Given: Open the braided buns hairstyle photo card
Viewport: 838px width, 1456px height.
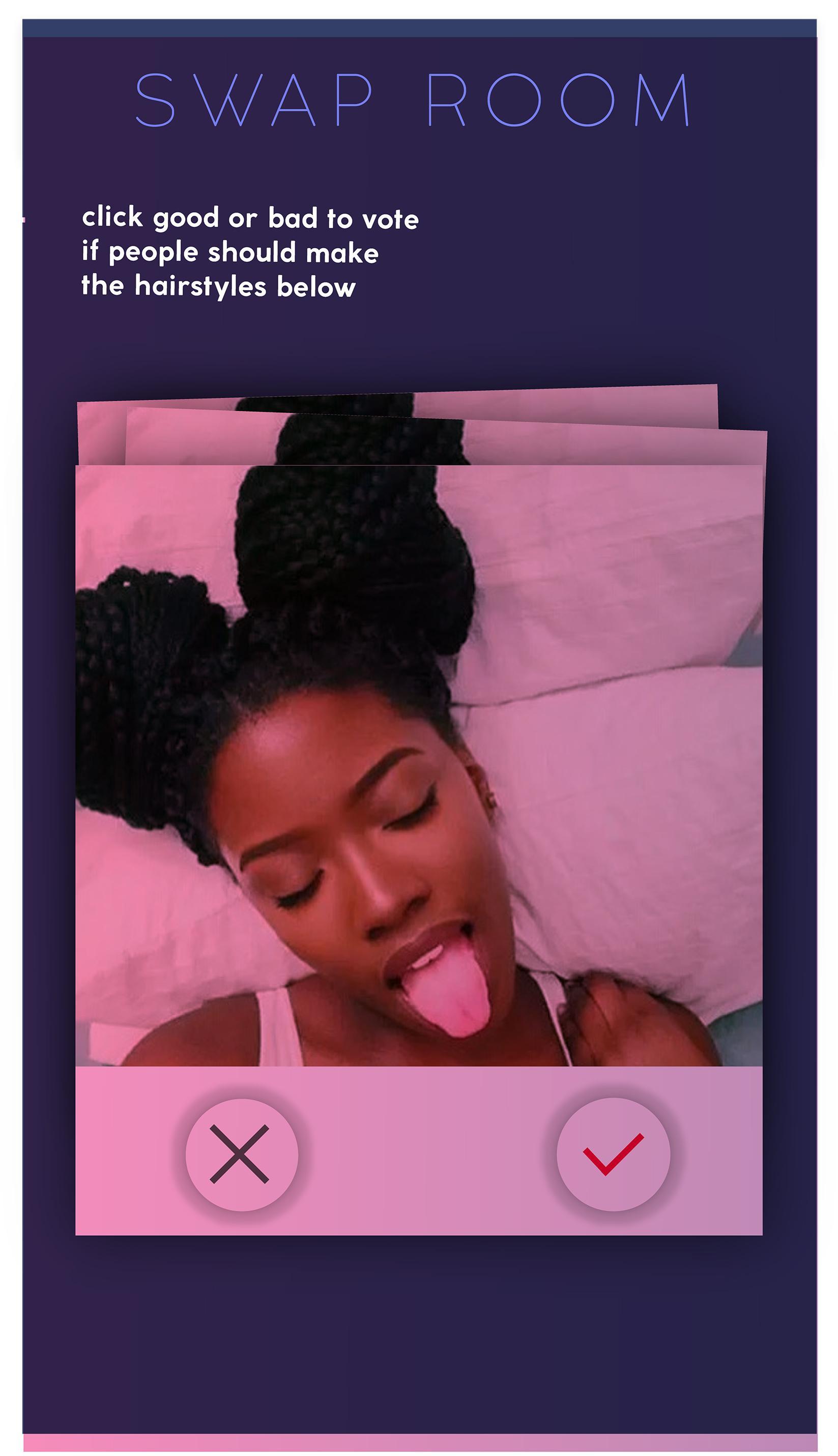Looking at the screenshot, I should [x=418, y=765].
